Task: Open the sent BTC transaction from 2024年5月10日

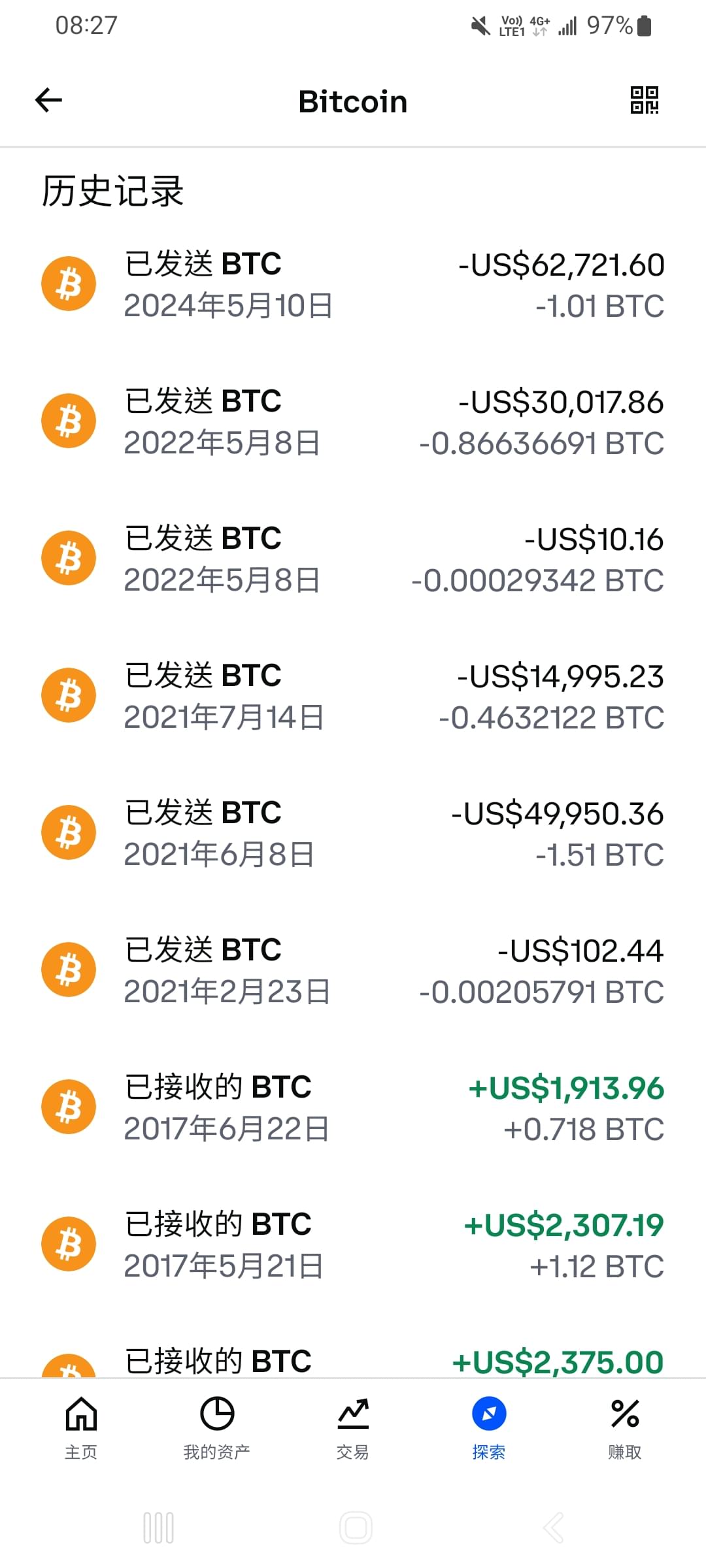Action: pos(353,284)
